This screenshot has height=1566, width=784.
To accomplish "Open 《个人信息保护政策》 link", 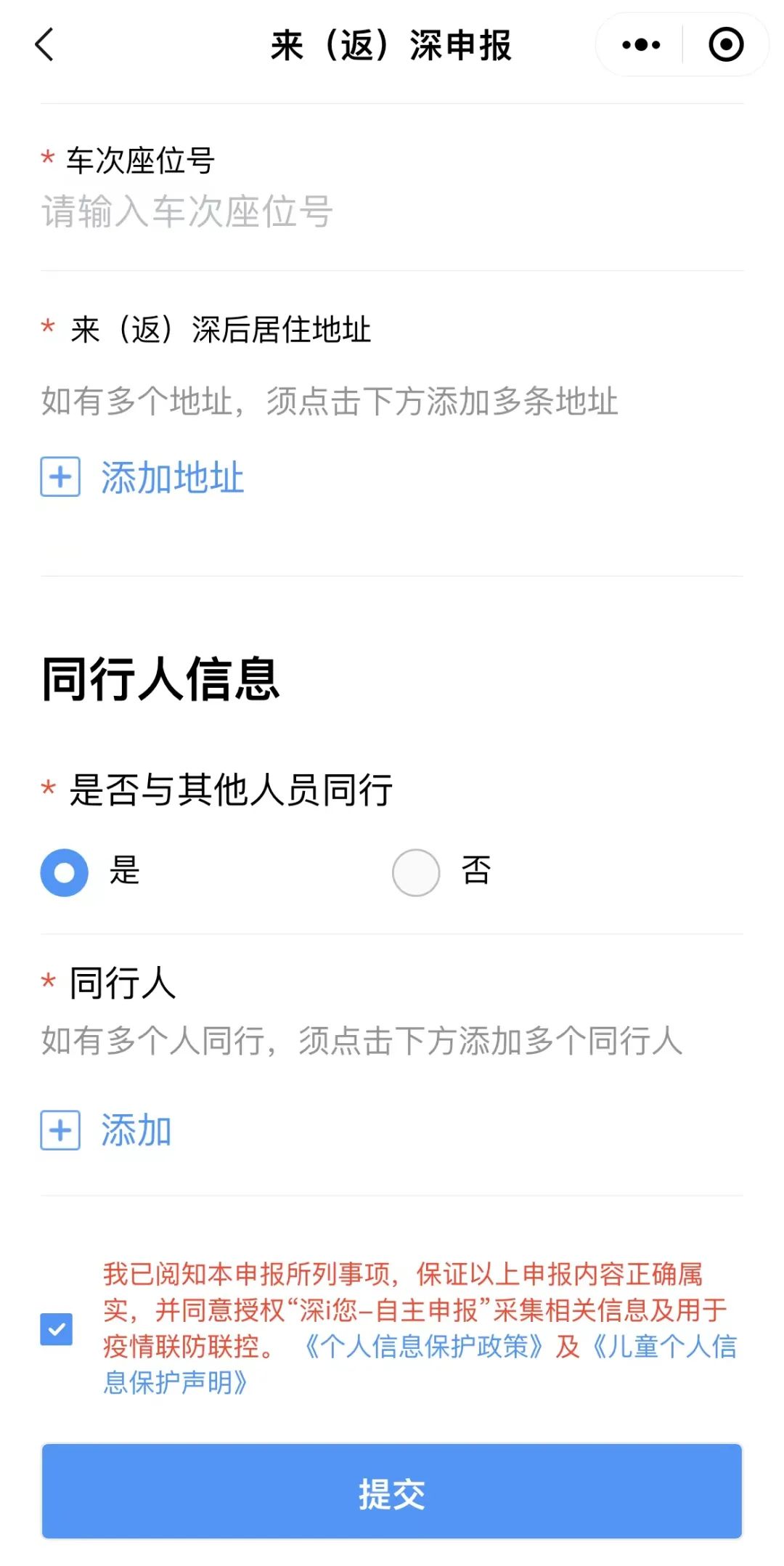I will click(423, 1346).
